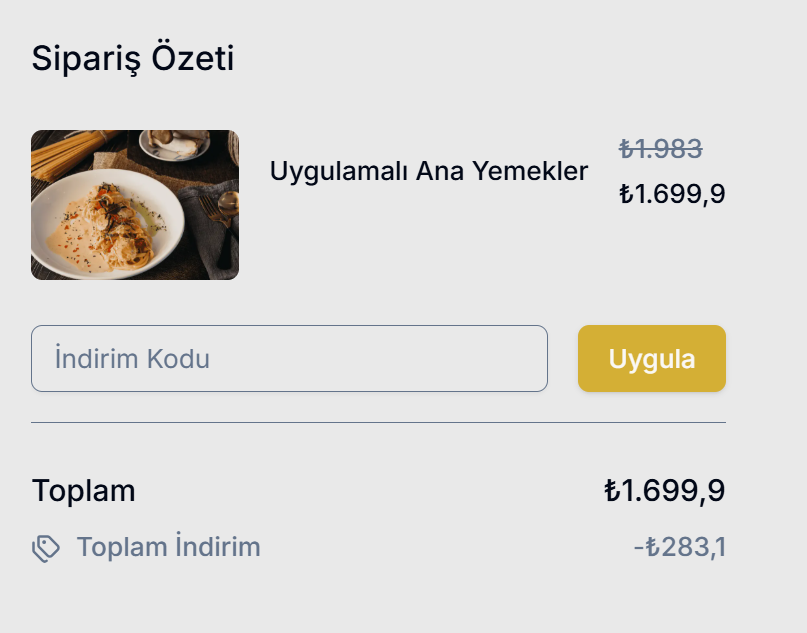
Task: Tap the İndirim Kodu input field
Action: tap(289, 359)
